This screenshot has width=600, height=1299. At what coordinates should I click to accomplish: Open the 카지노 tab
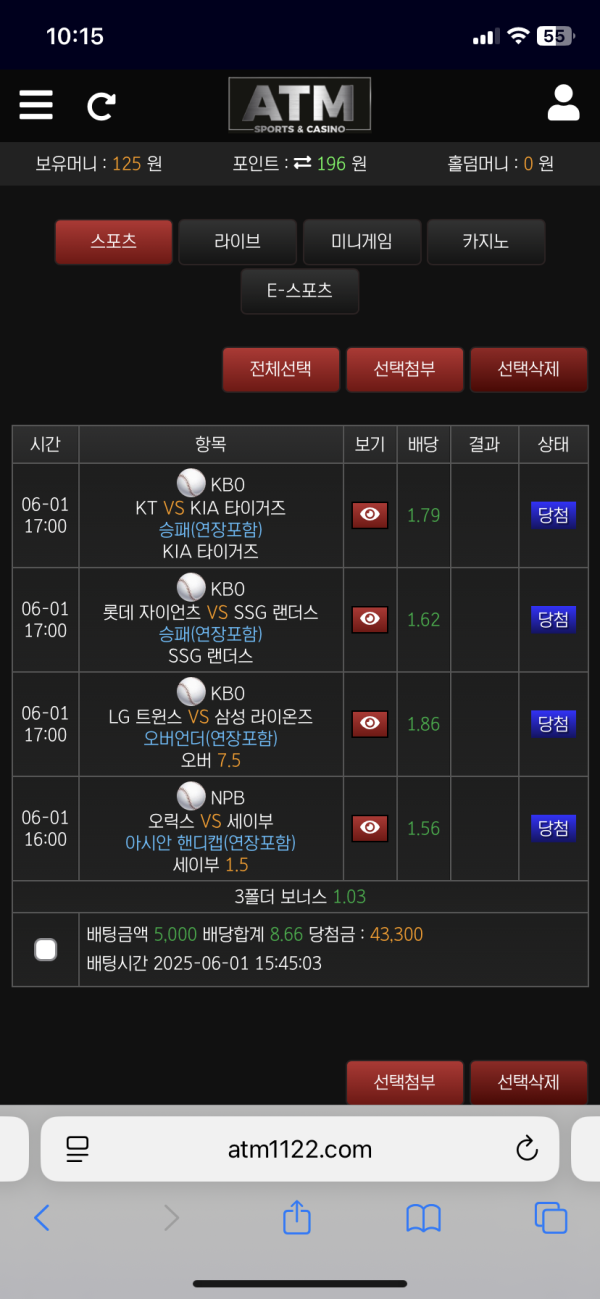(x=485, y=242)
